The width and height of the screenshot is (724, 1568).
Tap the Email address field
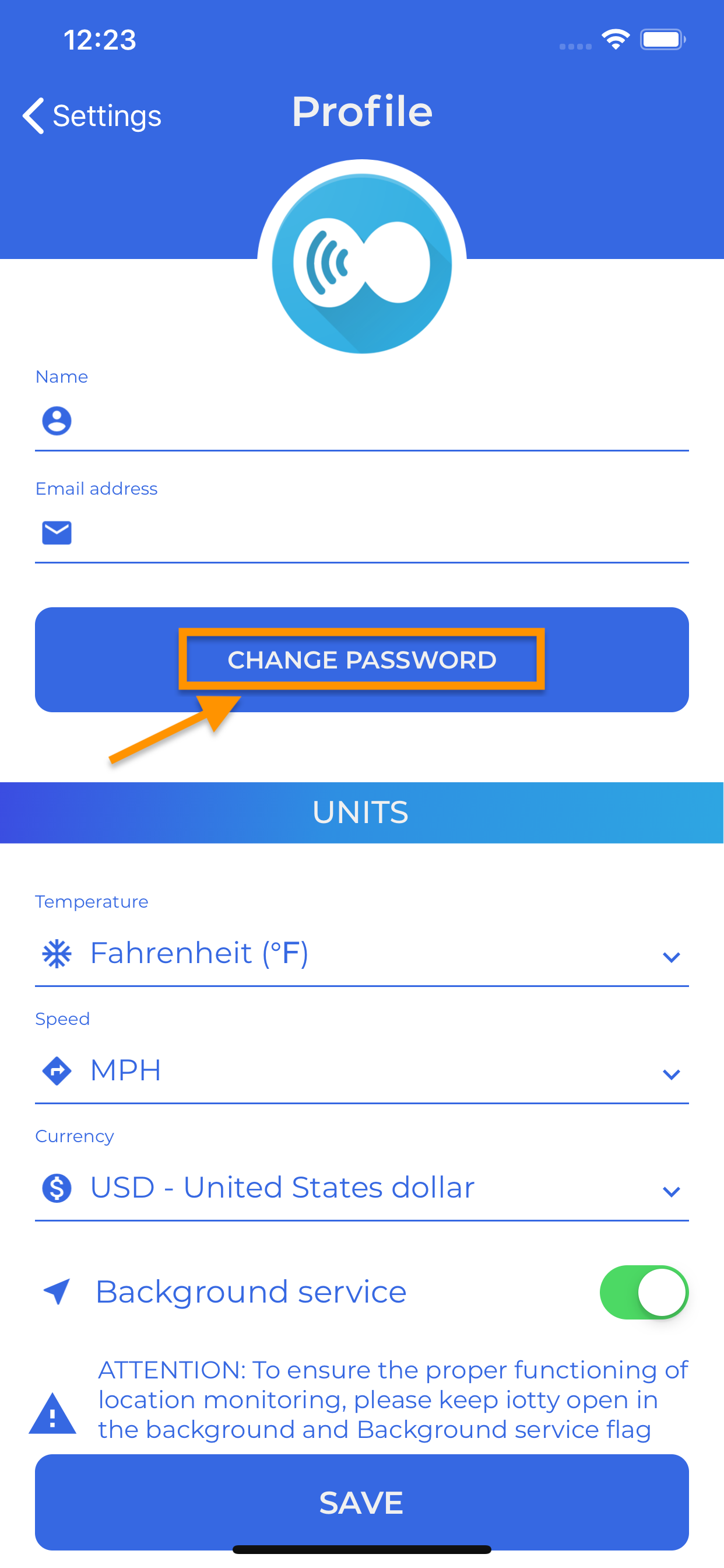click(362, 533)
